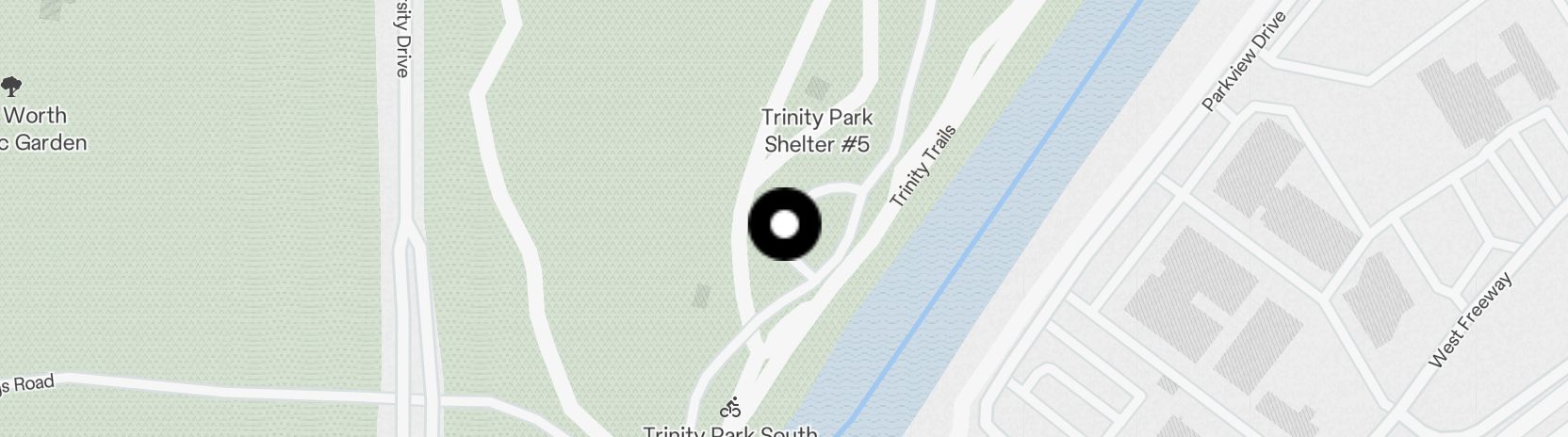Select the Botanic Garden tree marker
This screenshot has width=1568, height=437.
[11, 88]
